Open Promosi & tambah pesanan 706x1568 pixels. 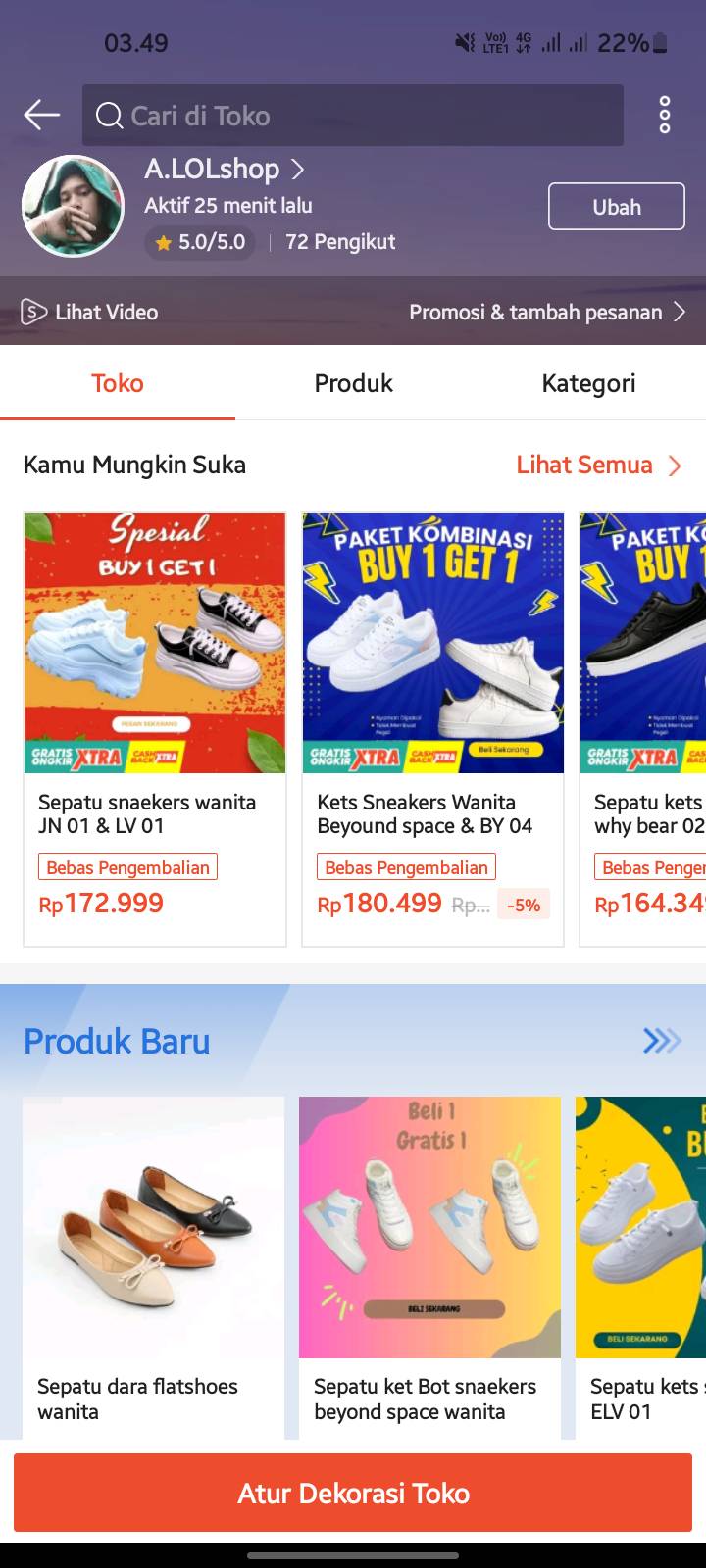tap(547, 312)
